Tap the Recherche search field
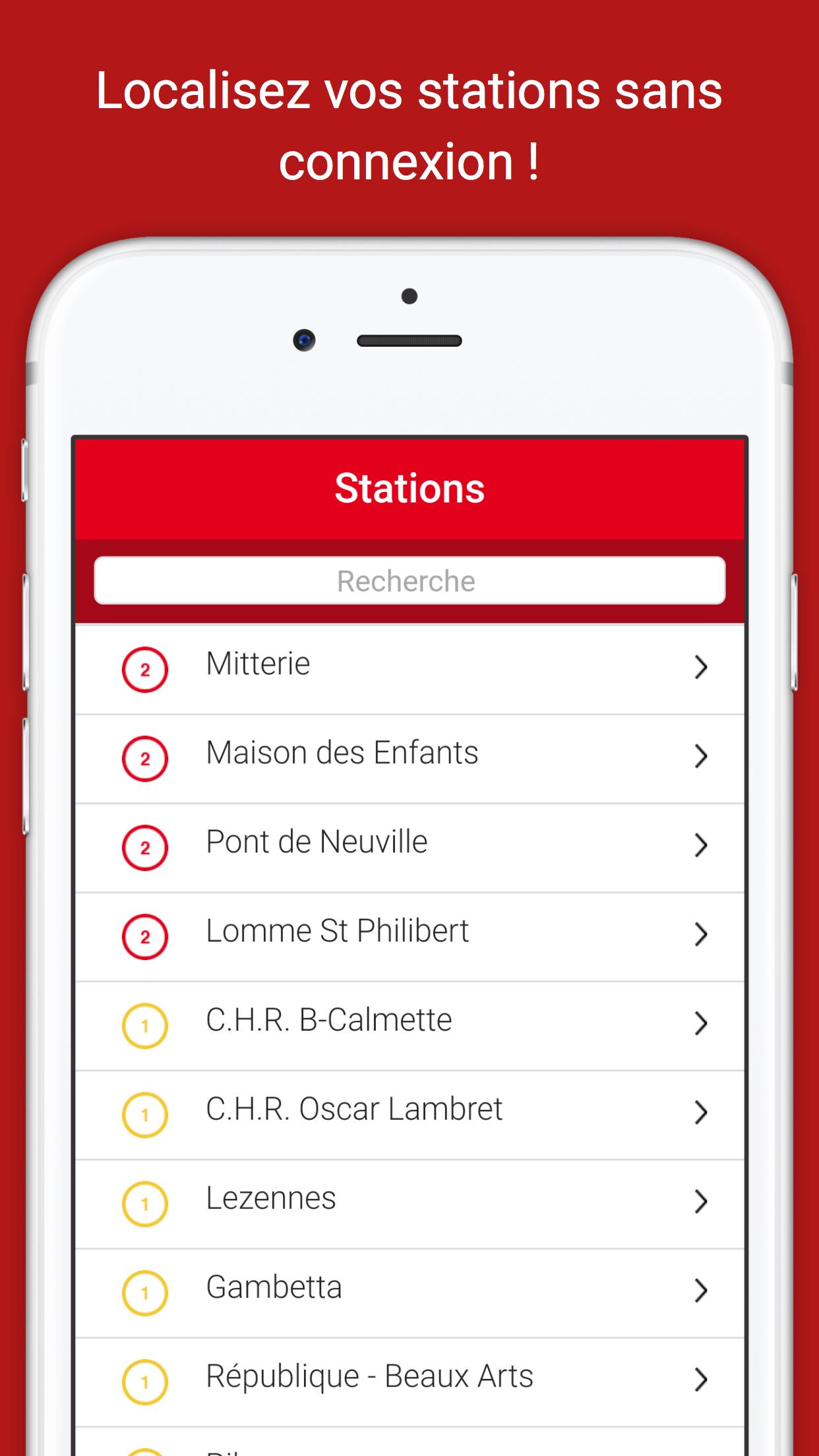Viewport: 819px width, 1456px height. (409, 581)
